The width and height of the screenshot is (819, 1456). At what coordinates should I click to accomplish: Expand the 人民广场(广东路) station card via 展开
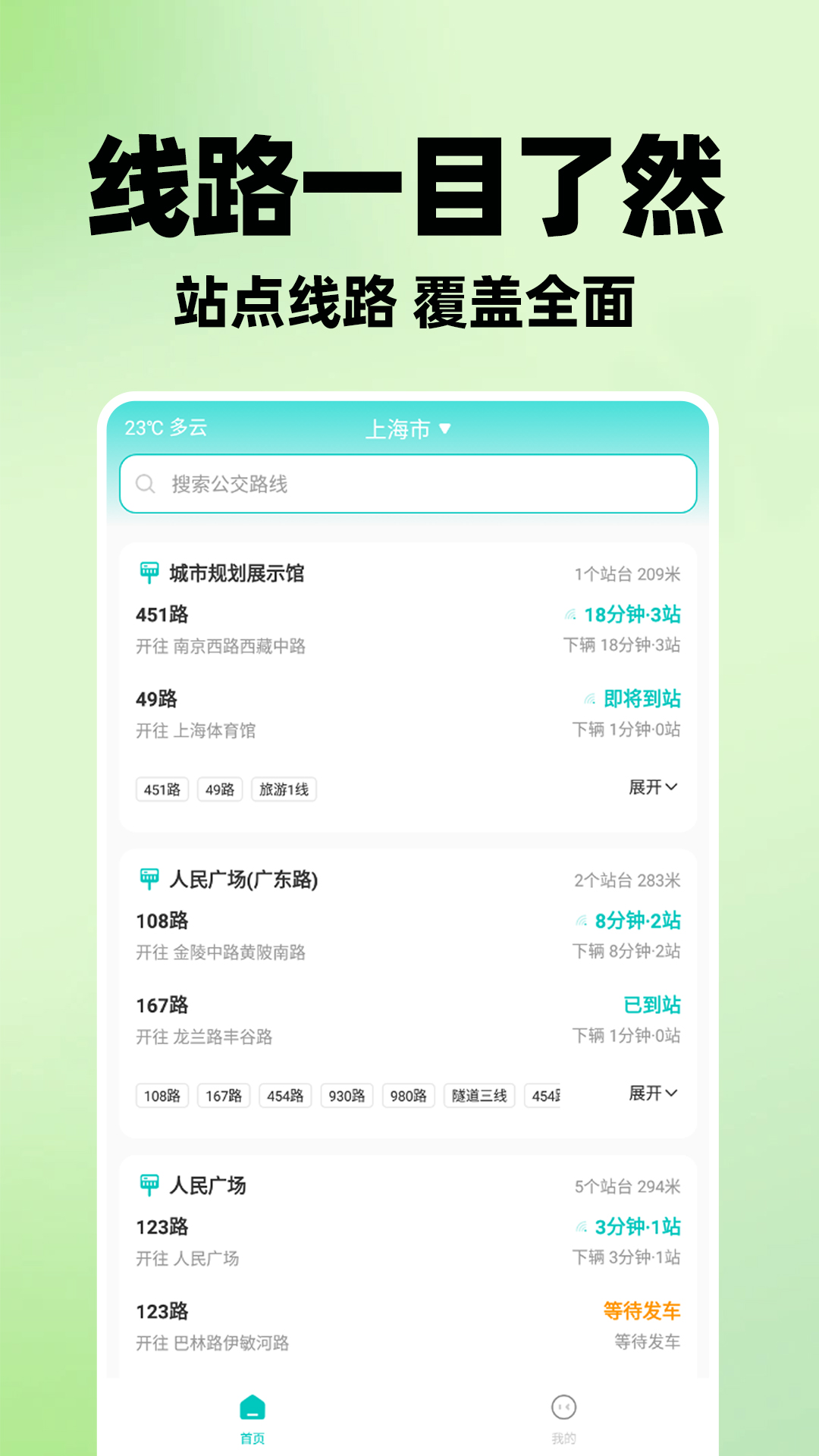click(x=654, y=1095)
